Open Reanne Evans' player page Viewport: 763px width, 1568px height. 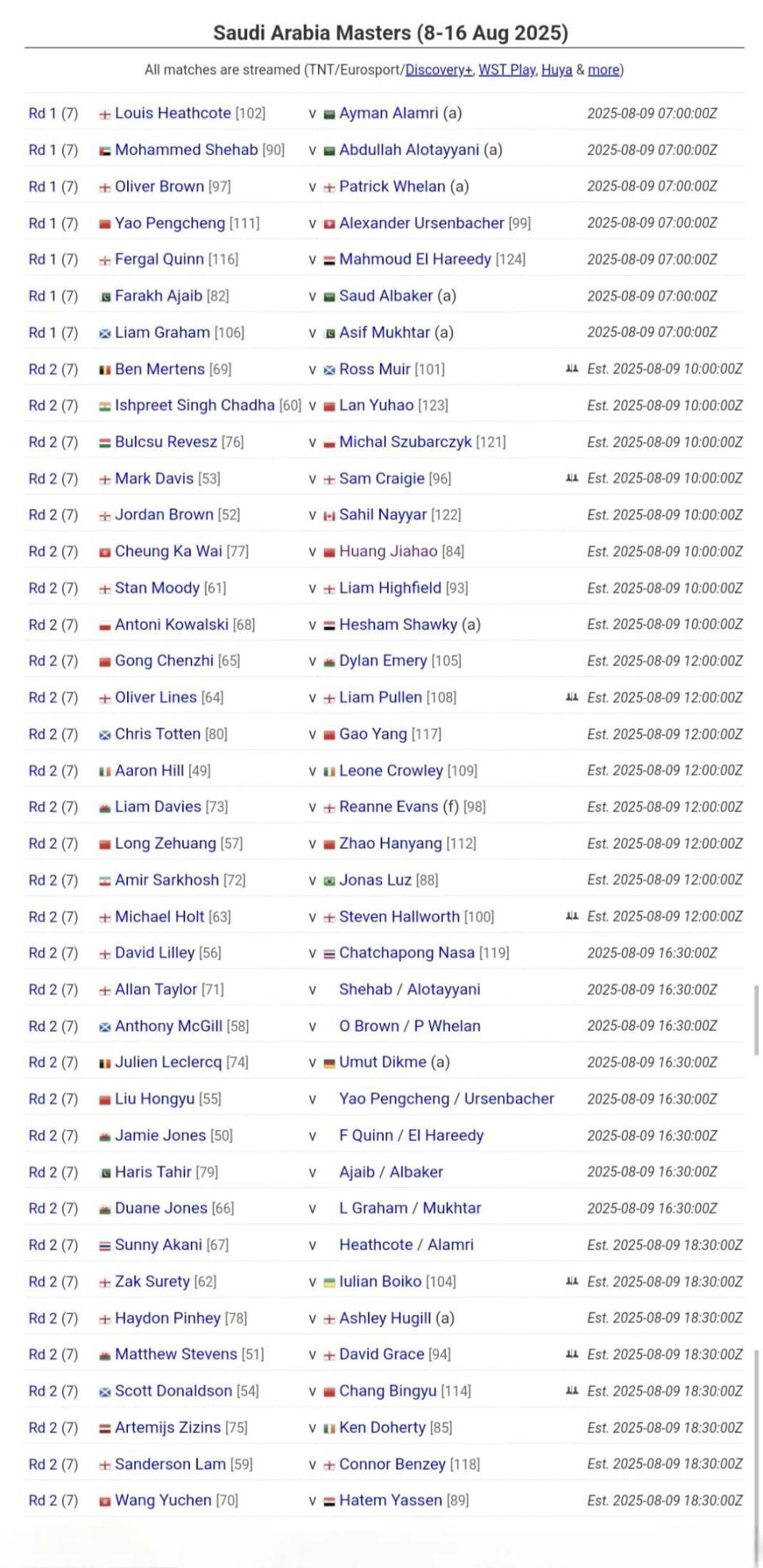tap(389, 807)
